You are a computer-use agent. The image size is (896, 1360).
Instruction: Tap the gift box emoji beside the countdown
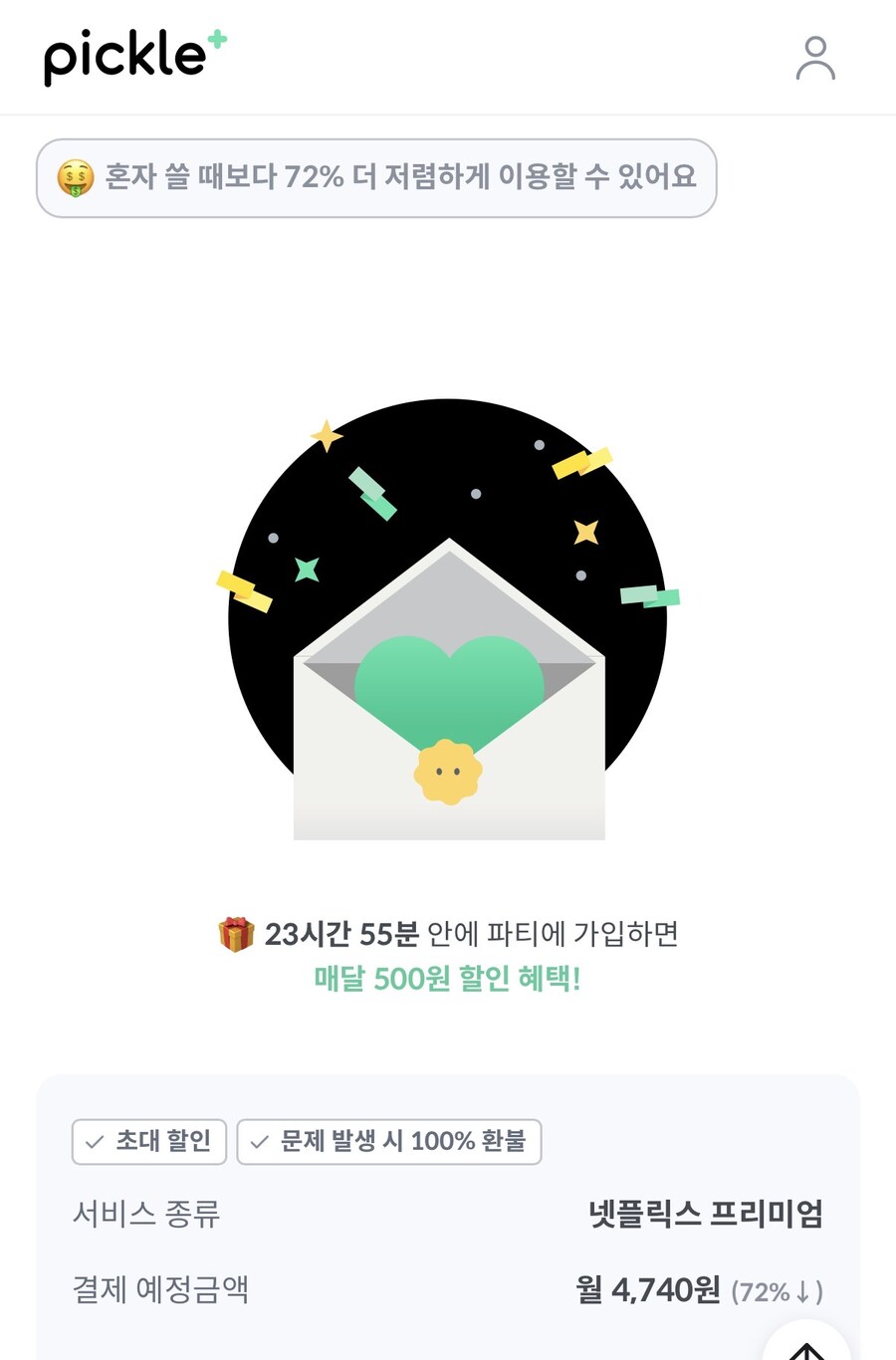click(236, 933)
